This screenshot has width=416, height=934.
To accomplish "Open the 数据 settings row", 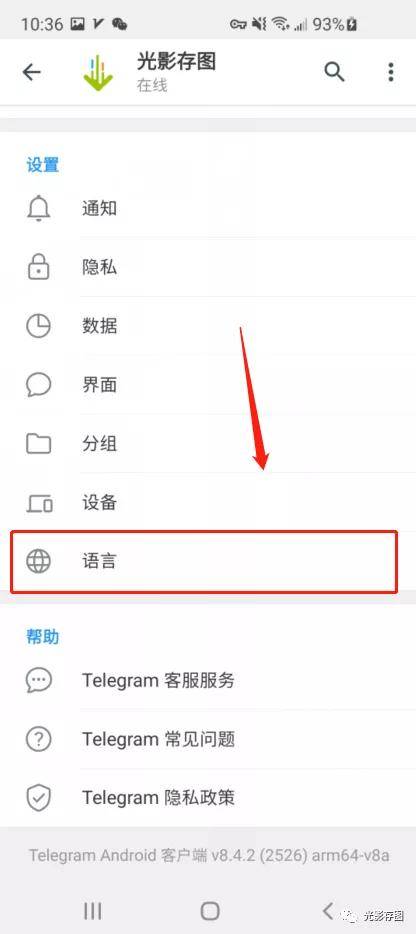I will 208,326.
